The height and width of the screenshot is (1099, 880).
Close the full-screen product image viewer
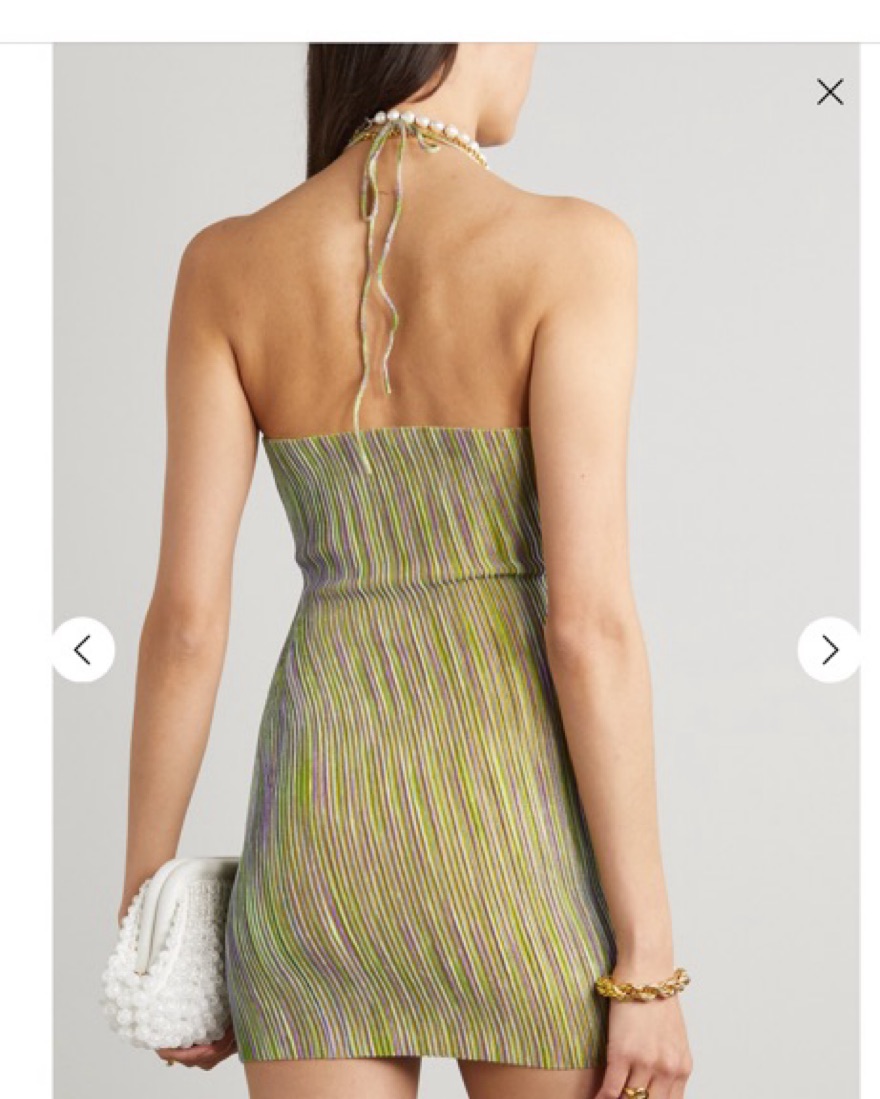coord(829,92)
